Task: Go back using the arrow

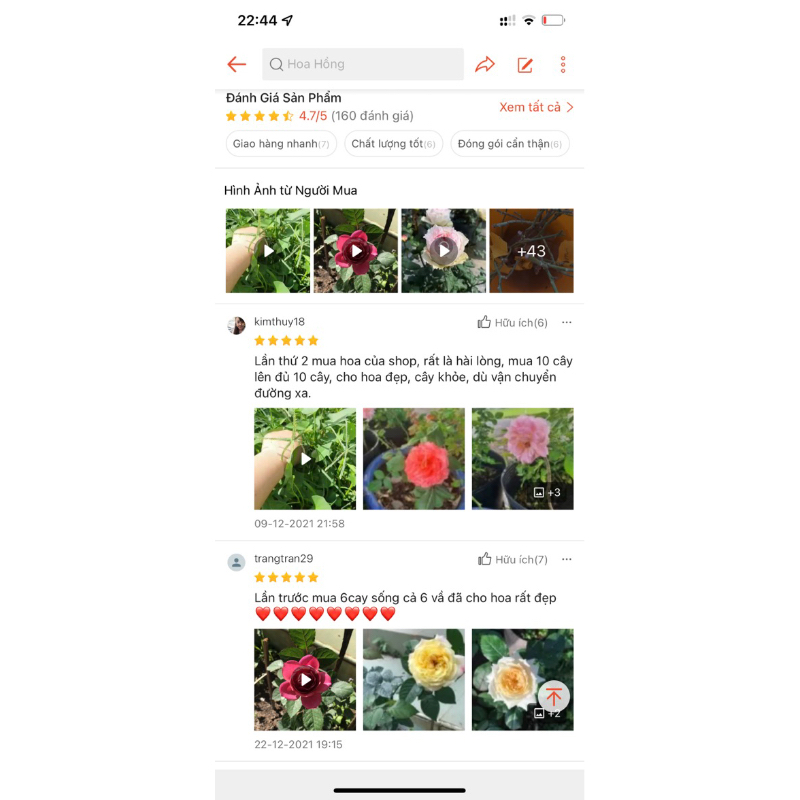Action: [237, 65]
